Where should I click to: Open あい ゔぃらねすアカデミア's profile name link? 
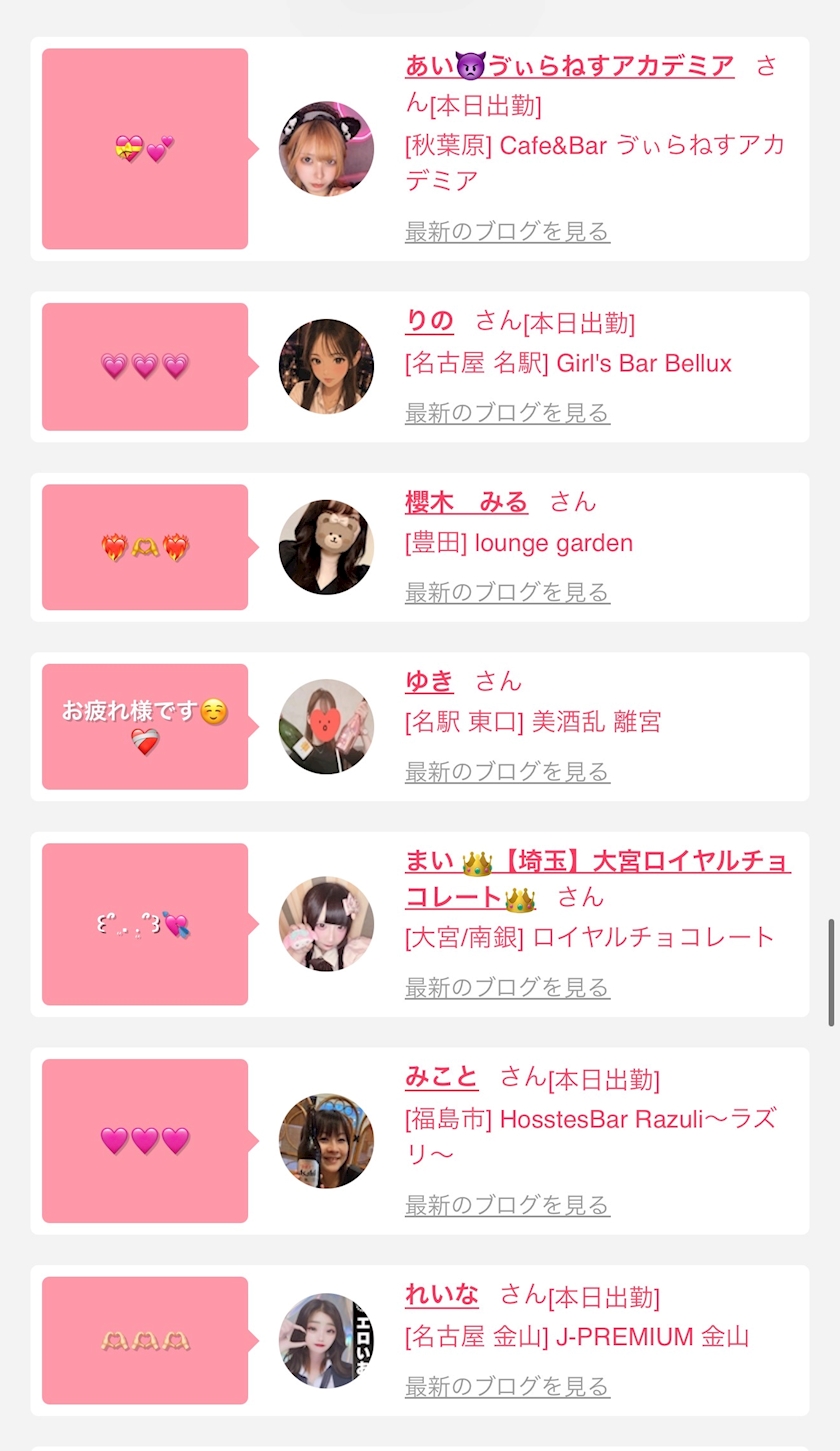point(569,66)
